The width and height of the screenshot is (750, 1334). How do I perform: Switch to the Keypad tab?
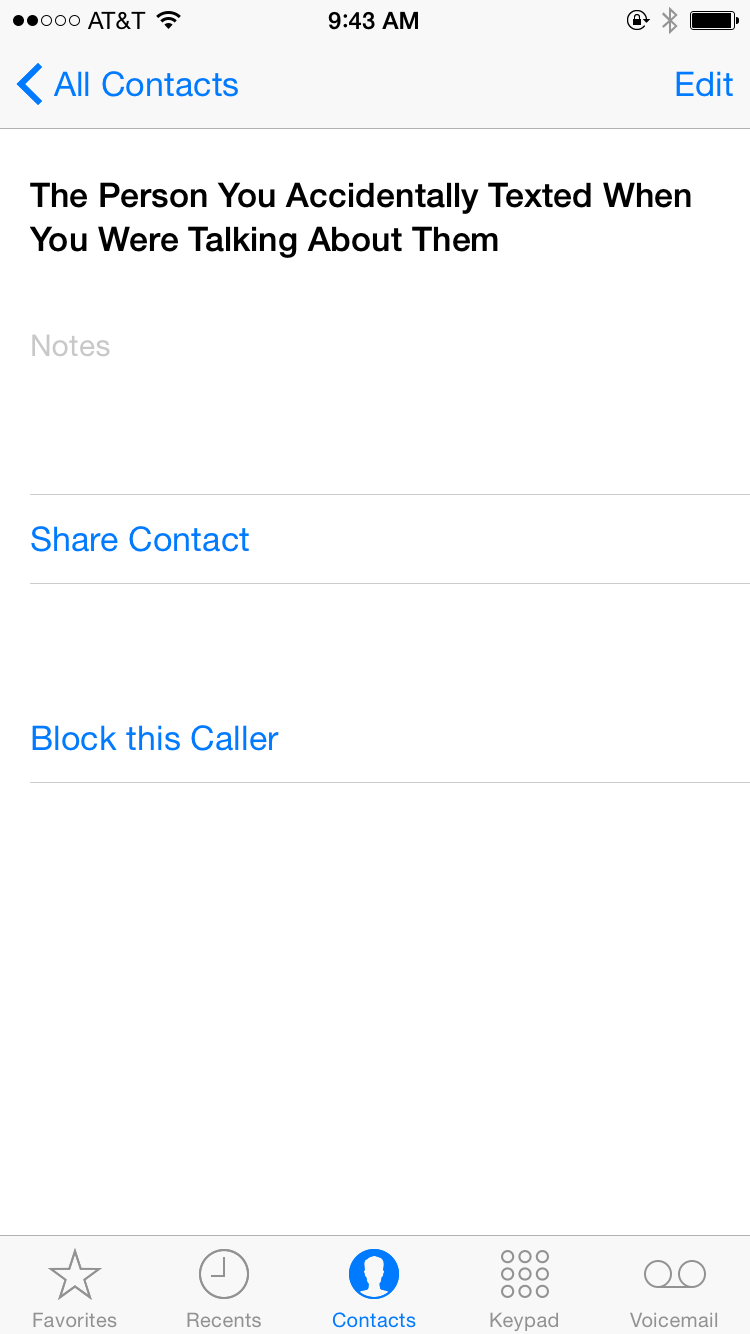[524, 1287]
